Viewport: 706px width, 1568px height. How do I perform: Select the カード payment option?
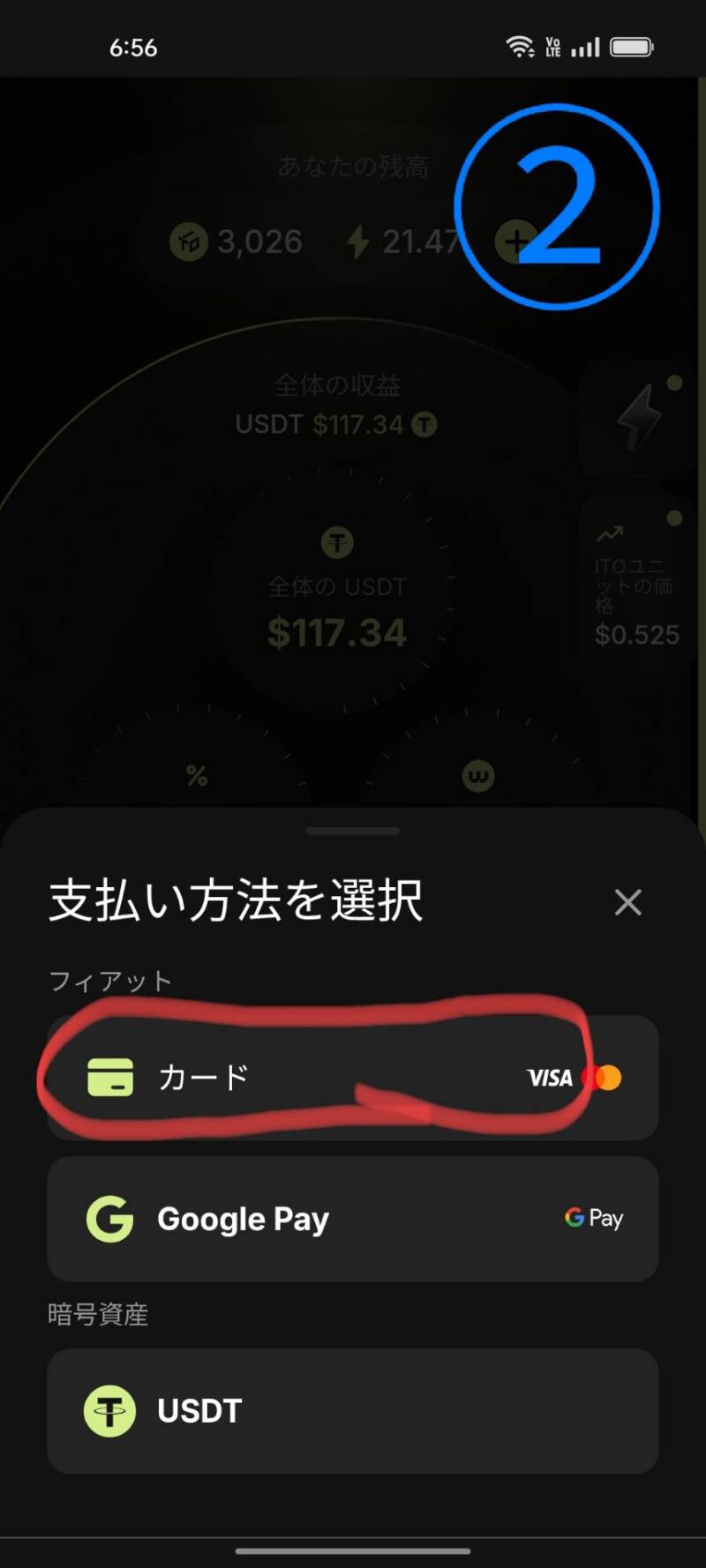[x=352, y=1077]
